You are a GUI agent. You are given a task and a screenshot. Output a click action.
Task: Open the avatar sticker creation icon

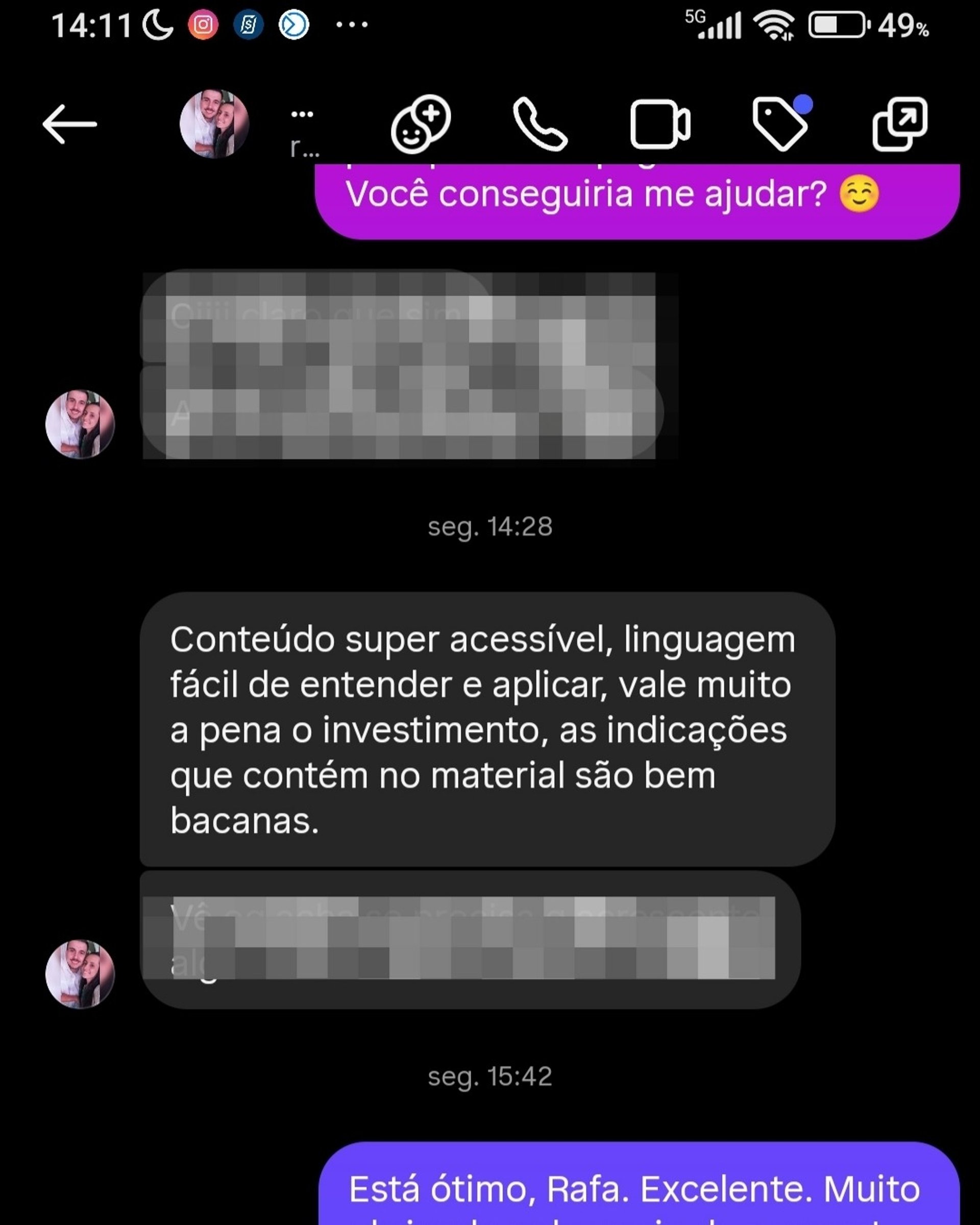(x=421, y=125)
